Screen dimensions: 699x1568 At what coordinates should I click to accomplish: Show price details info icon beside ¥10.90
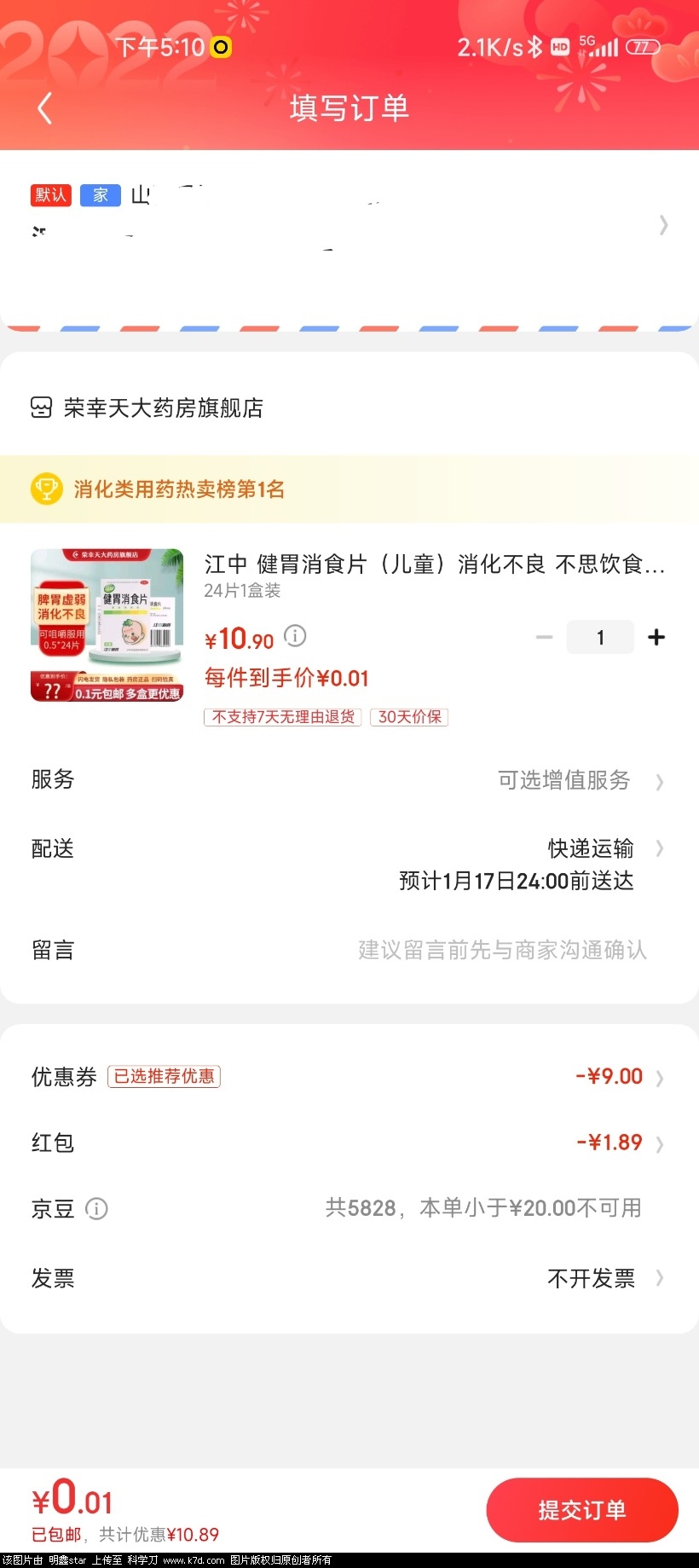point(295,636)
